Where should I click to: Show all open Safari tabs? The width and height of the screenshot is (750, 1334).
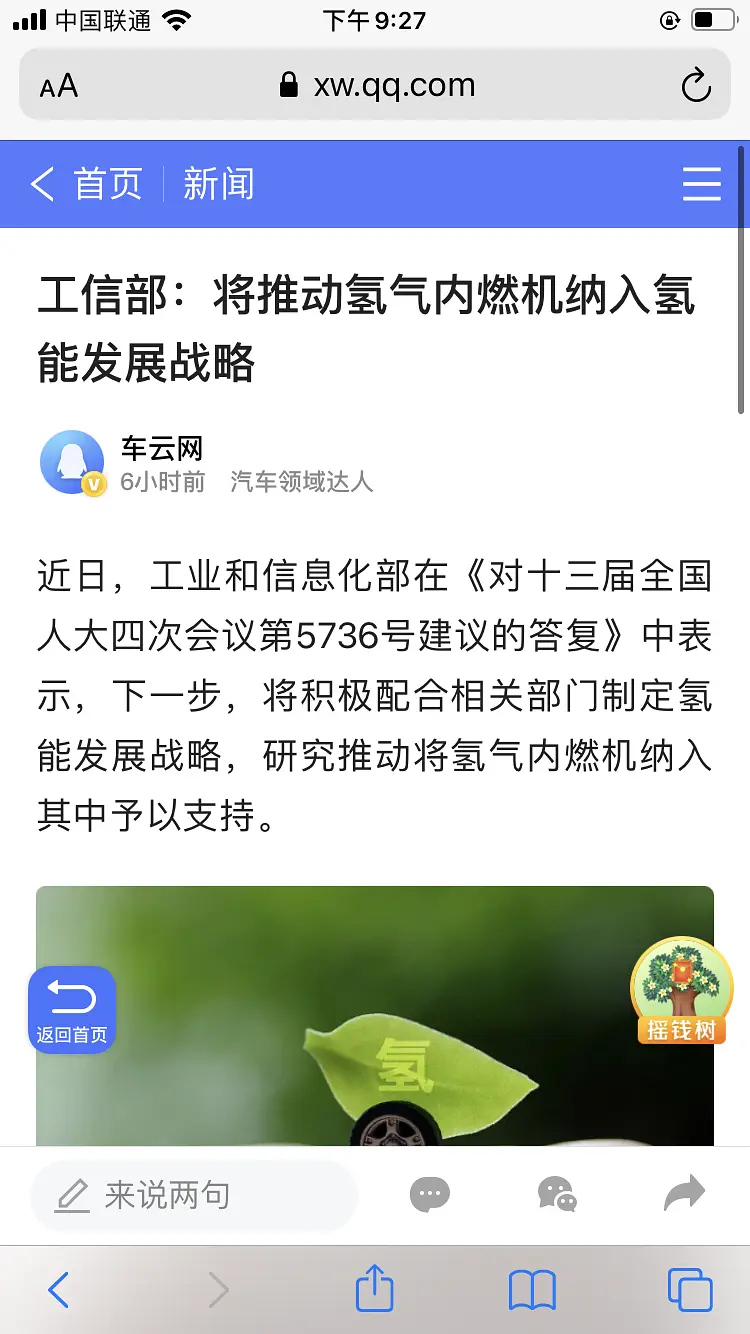(690, 1290)
